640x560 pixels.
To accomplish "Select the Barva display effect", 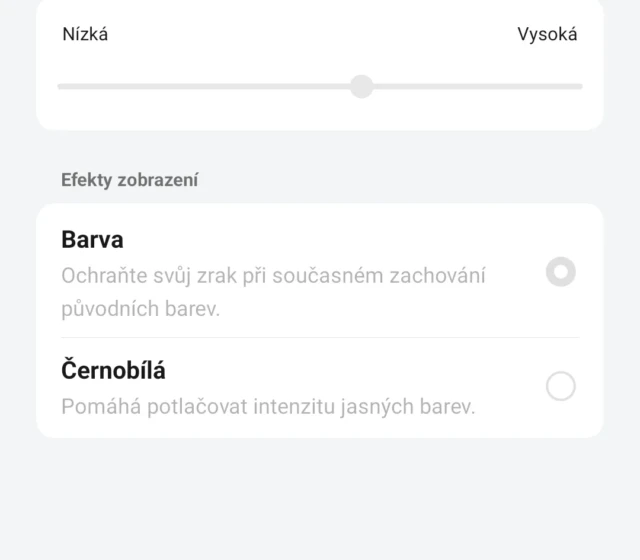I will [560, 272].
